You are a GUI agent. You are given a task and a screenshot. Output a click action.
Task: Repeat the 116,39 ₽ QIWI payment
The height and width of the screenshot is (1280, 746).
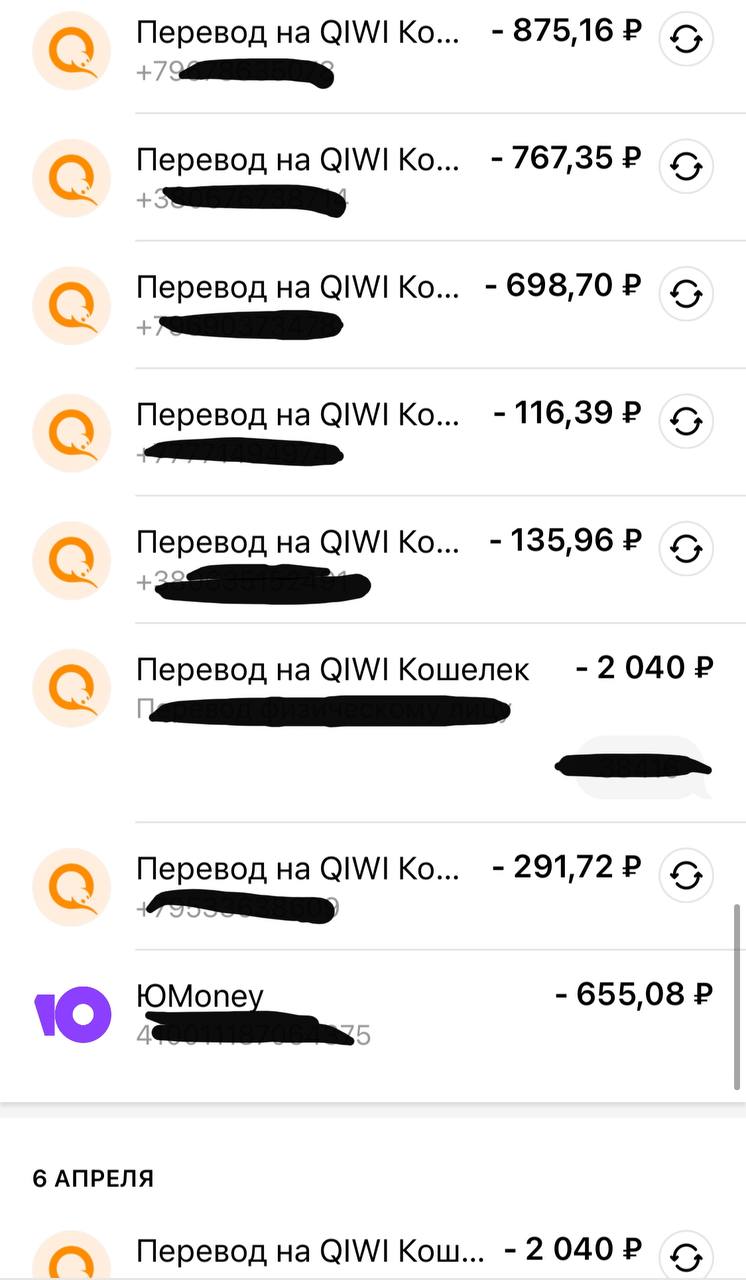click(687, 421)
